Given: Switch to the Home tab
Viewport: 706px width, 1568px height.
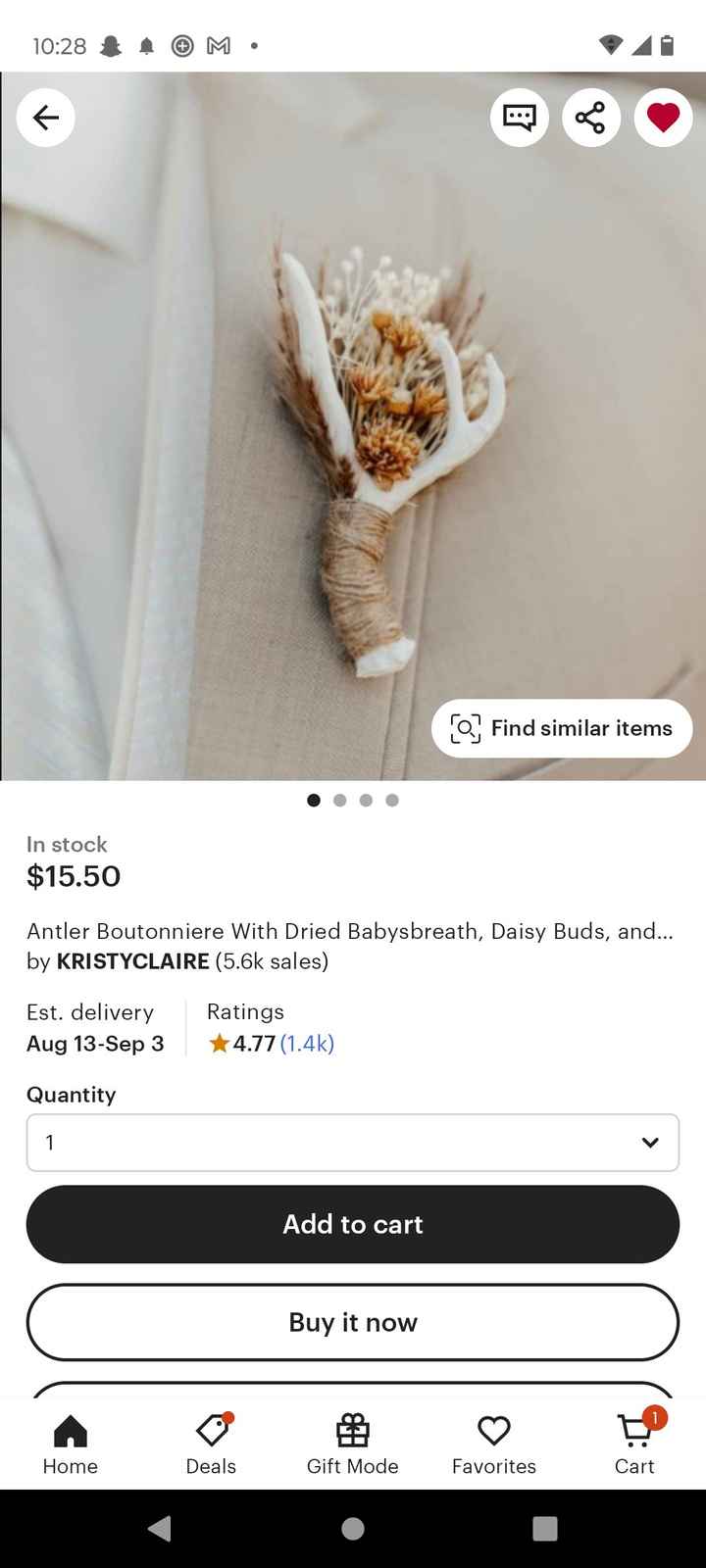Looking at the screenshot, I should [x=71, y=1444].
